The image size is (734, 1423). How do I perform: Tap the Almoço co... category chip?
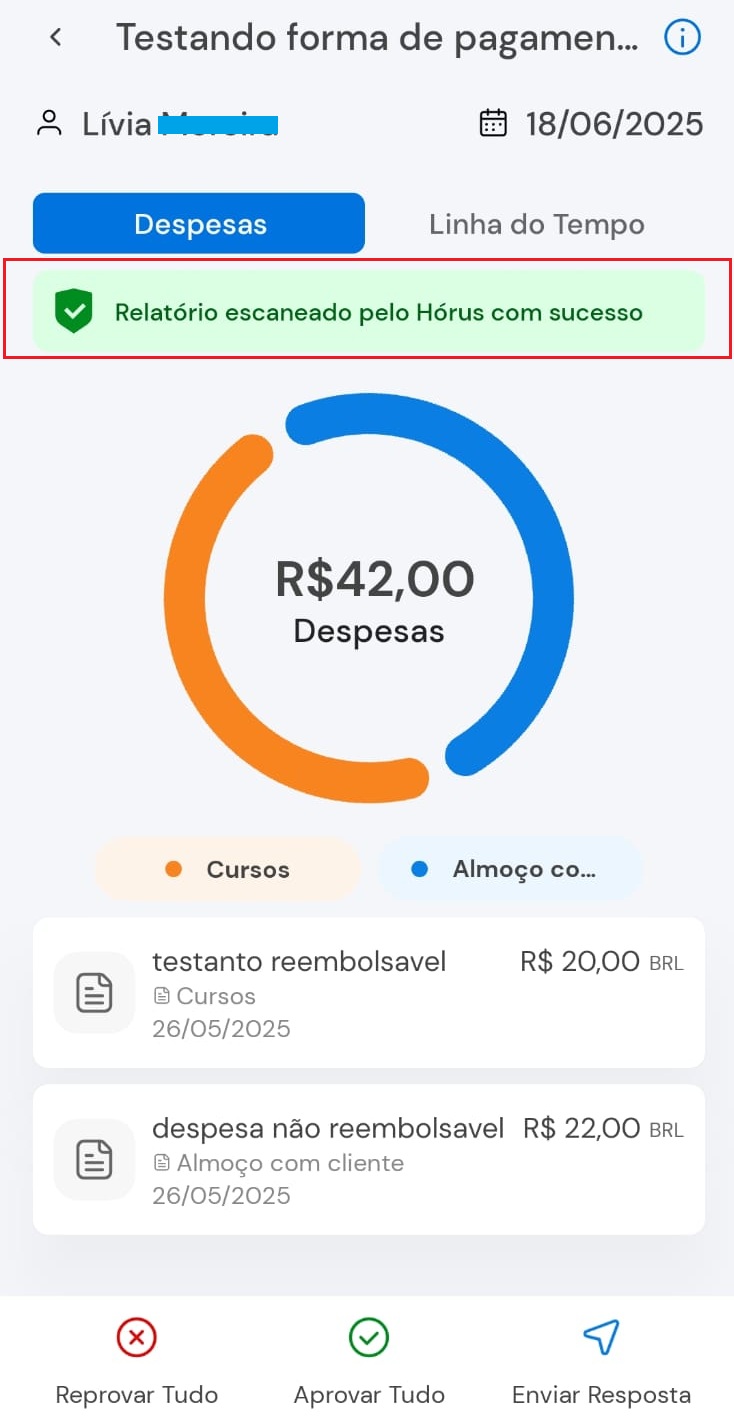pyautogui.click(x=510, y=869)
